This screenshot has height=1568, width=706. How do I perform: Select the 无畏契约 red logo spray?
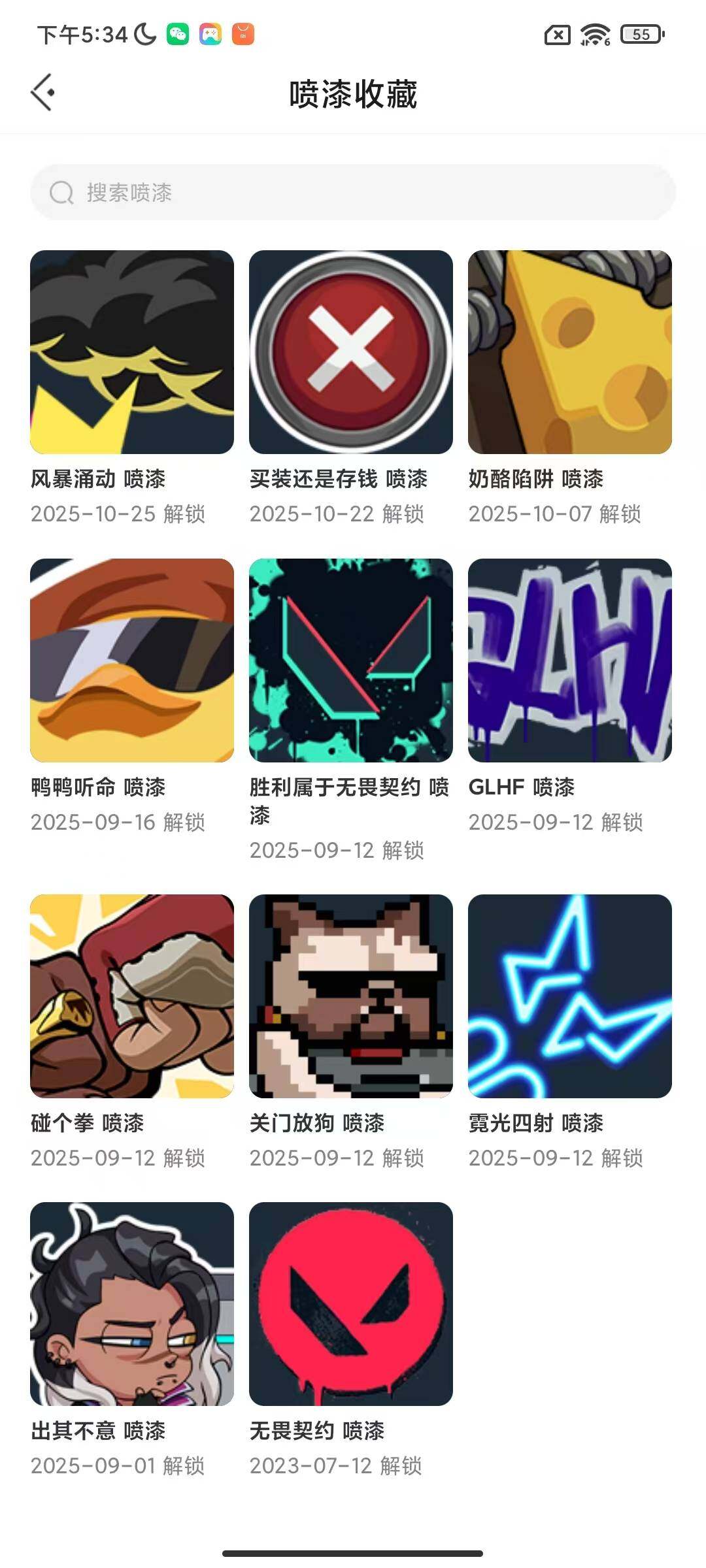tap(351, 1303)
